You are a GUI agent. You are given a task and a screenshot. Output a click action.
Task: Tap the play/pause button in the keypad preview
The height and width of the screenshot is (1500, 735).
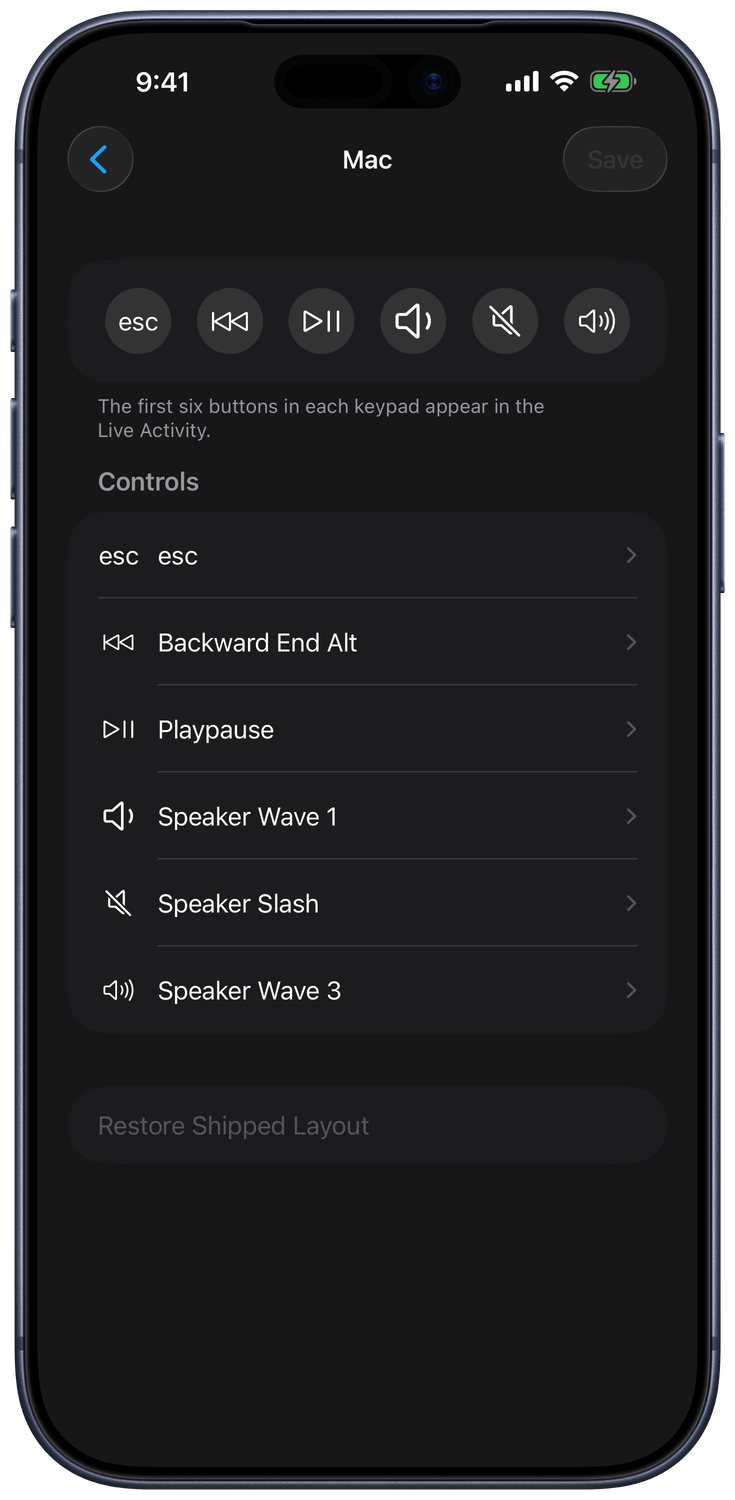[322, 321]
